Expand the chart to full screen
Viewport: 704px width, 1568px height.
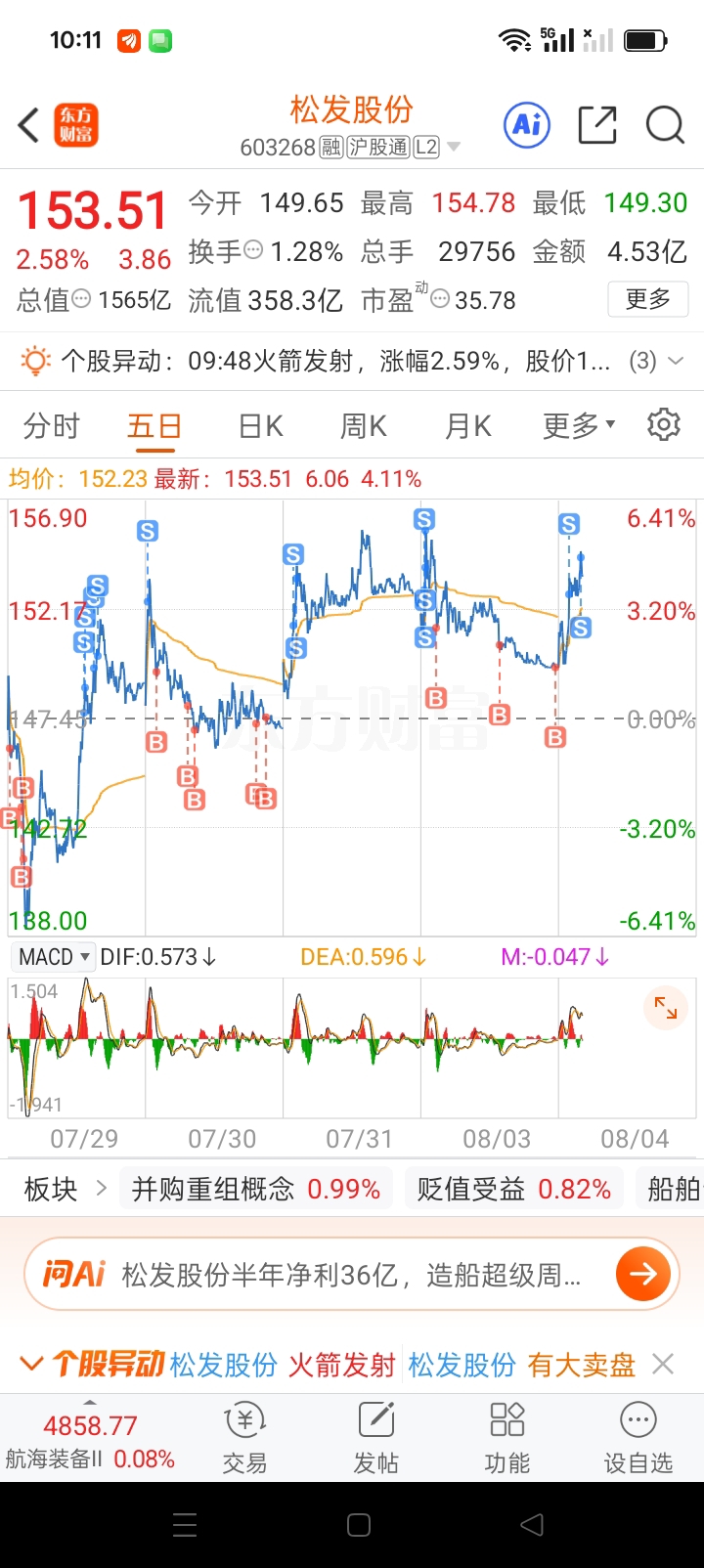pos(666,1008)
